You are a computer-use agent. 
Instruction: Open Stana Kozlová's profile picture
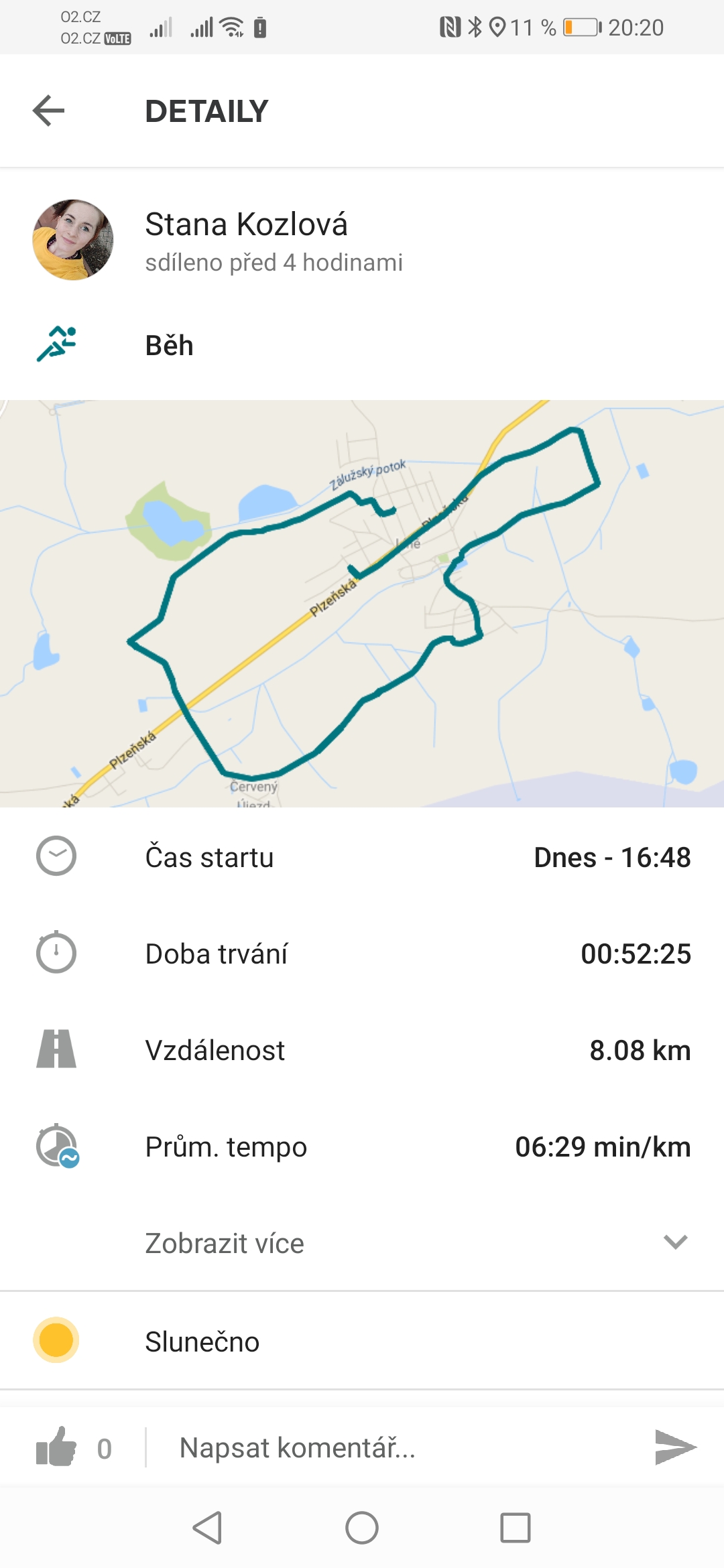73,239
